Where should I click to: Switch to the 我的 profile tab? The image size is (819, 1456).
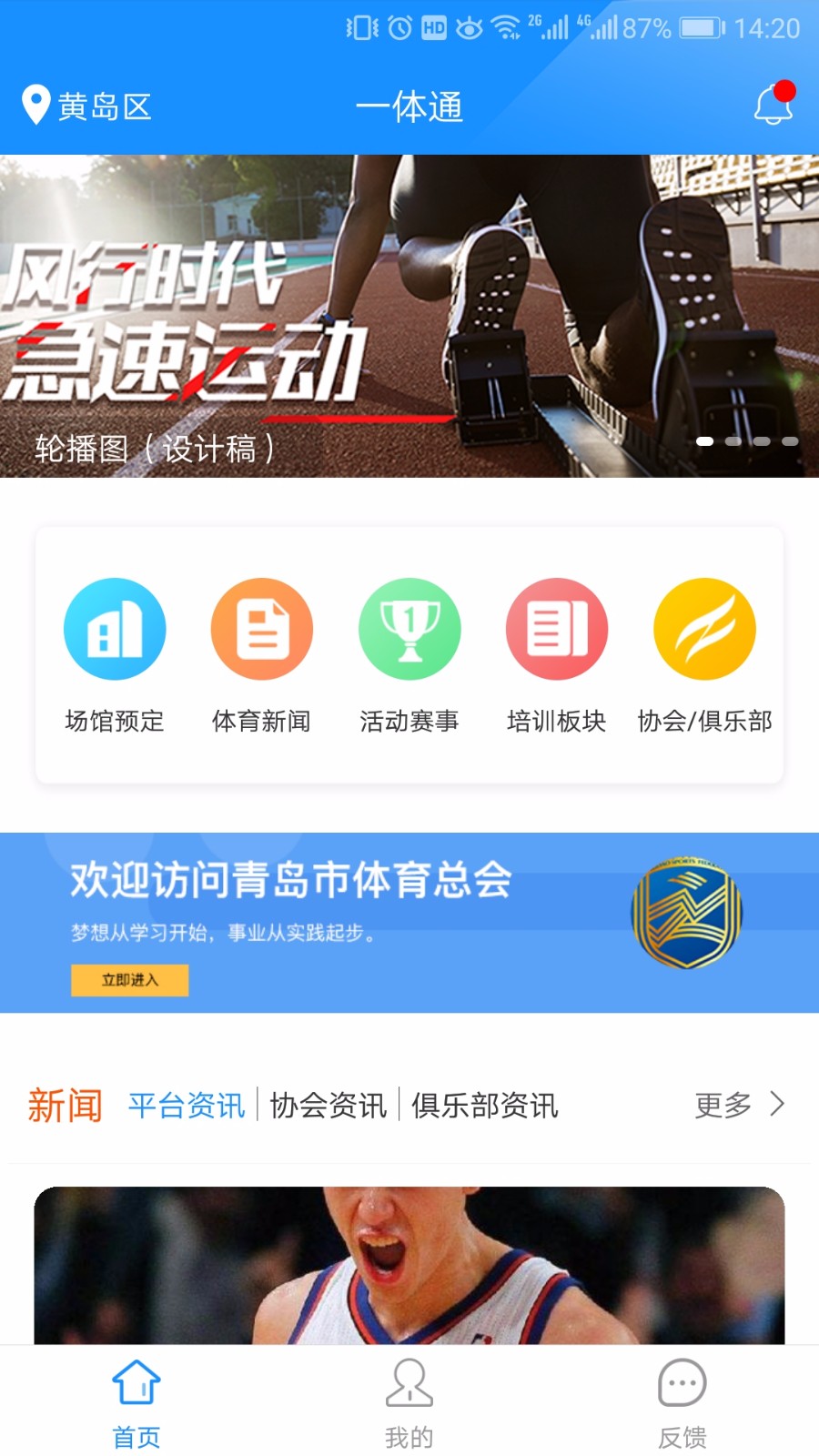pos(409,1399)
